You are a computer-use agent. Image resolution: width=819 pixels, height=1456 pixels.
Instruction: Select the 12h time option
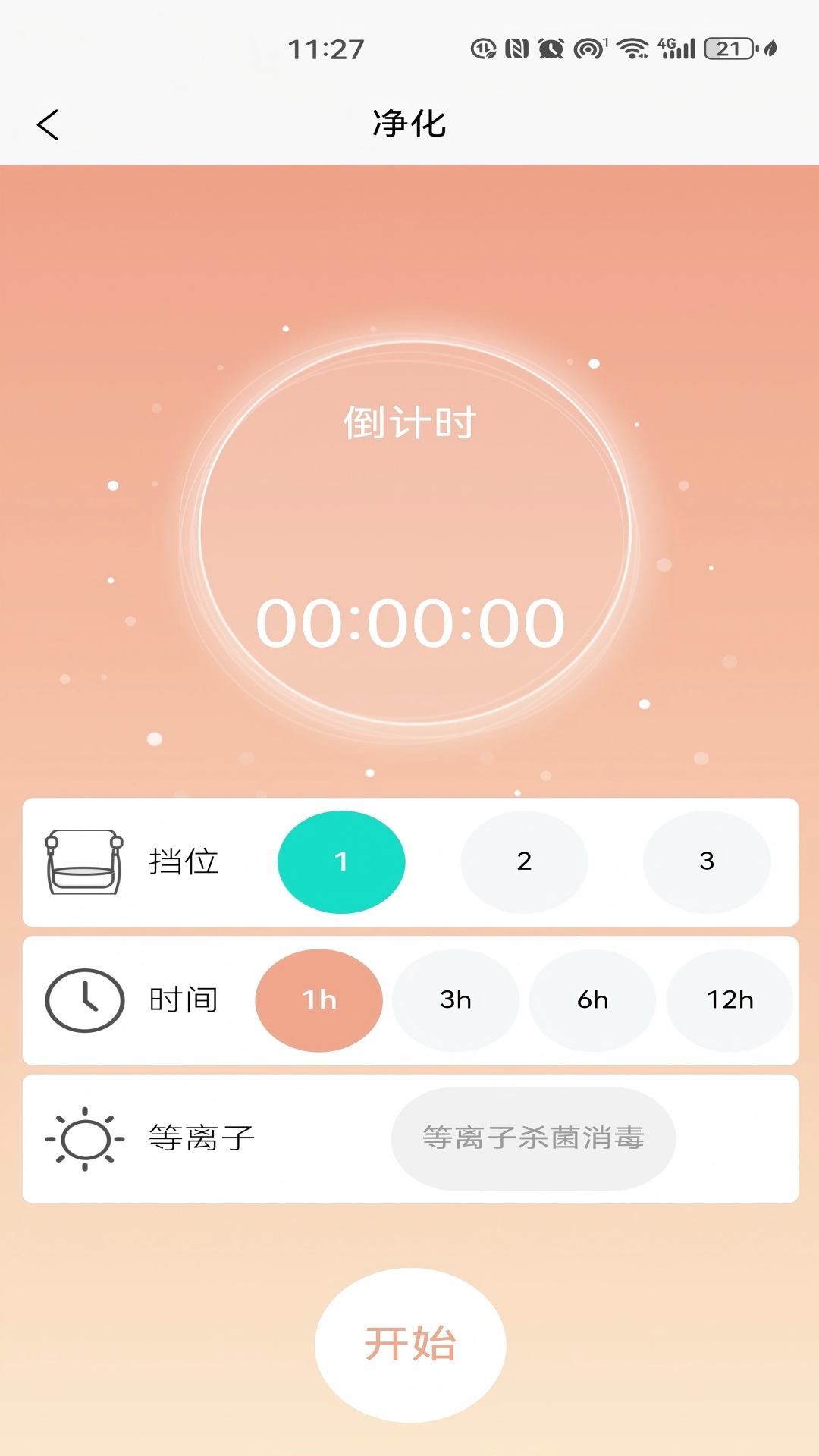coord(730,999)
